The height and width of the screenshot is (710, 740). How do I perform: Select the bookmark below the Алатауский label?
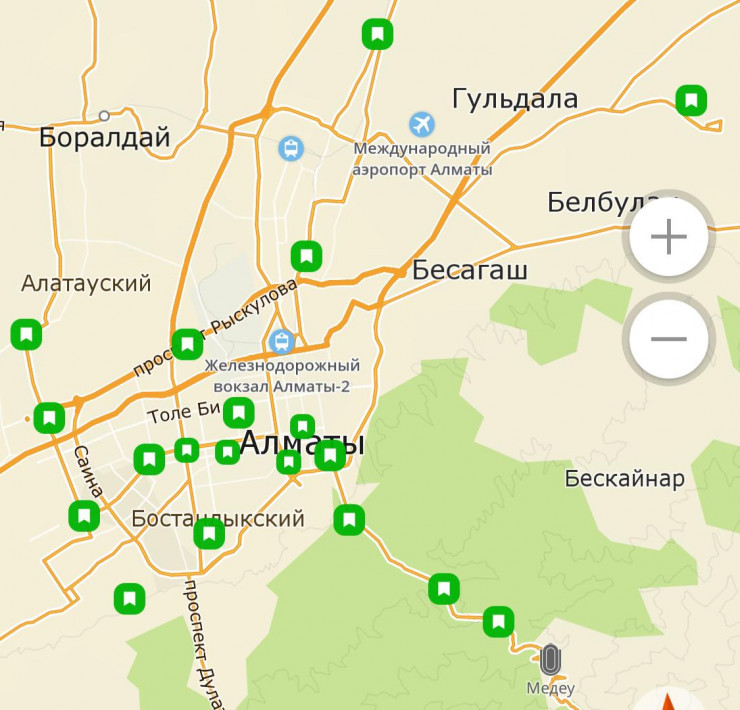coord(25,334)
